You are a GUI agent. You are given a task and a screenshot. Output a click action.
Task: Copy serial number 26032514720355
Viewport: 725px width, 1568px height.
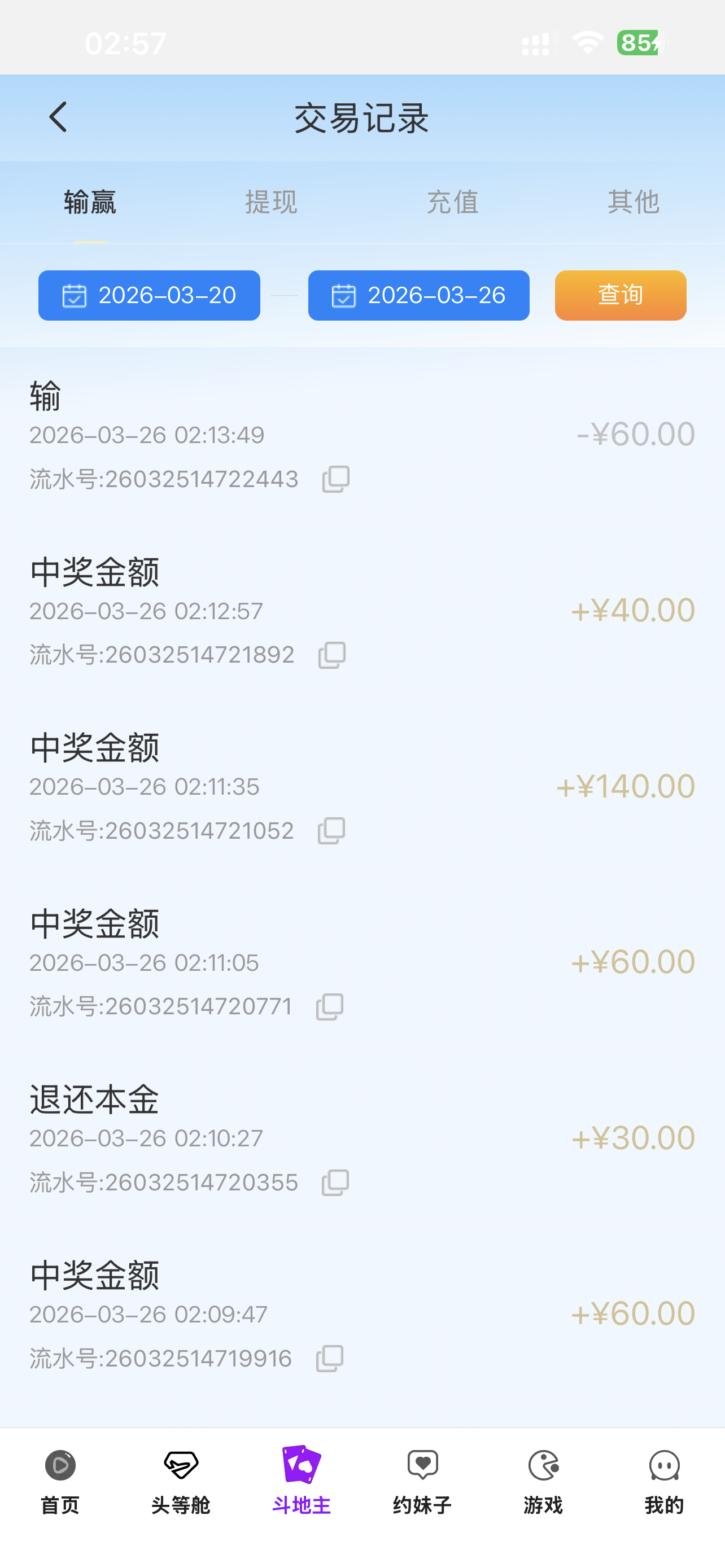click(335, 1182)
